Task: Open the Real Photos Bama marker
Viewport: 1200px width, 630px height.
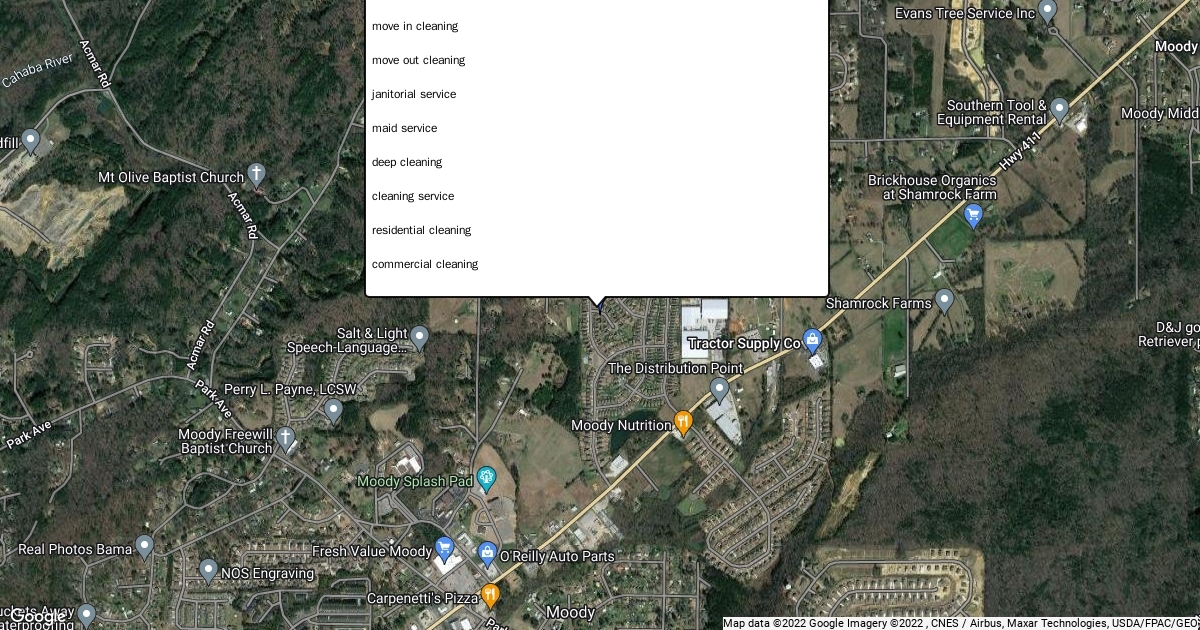Action: 144,546
